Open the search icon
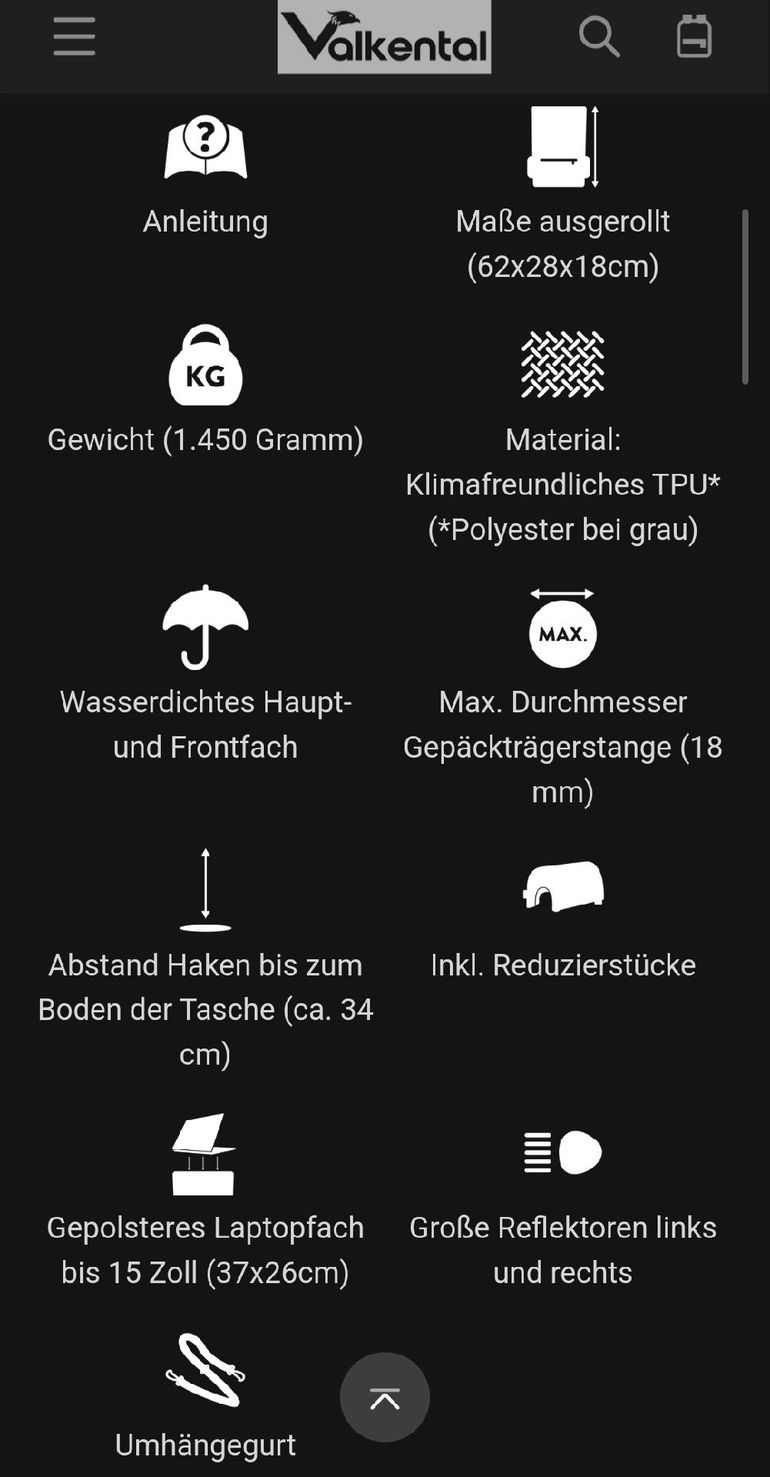Viewport: 770px width, 1477px height. pyautogui.click(x=598, y=37)
